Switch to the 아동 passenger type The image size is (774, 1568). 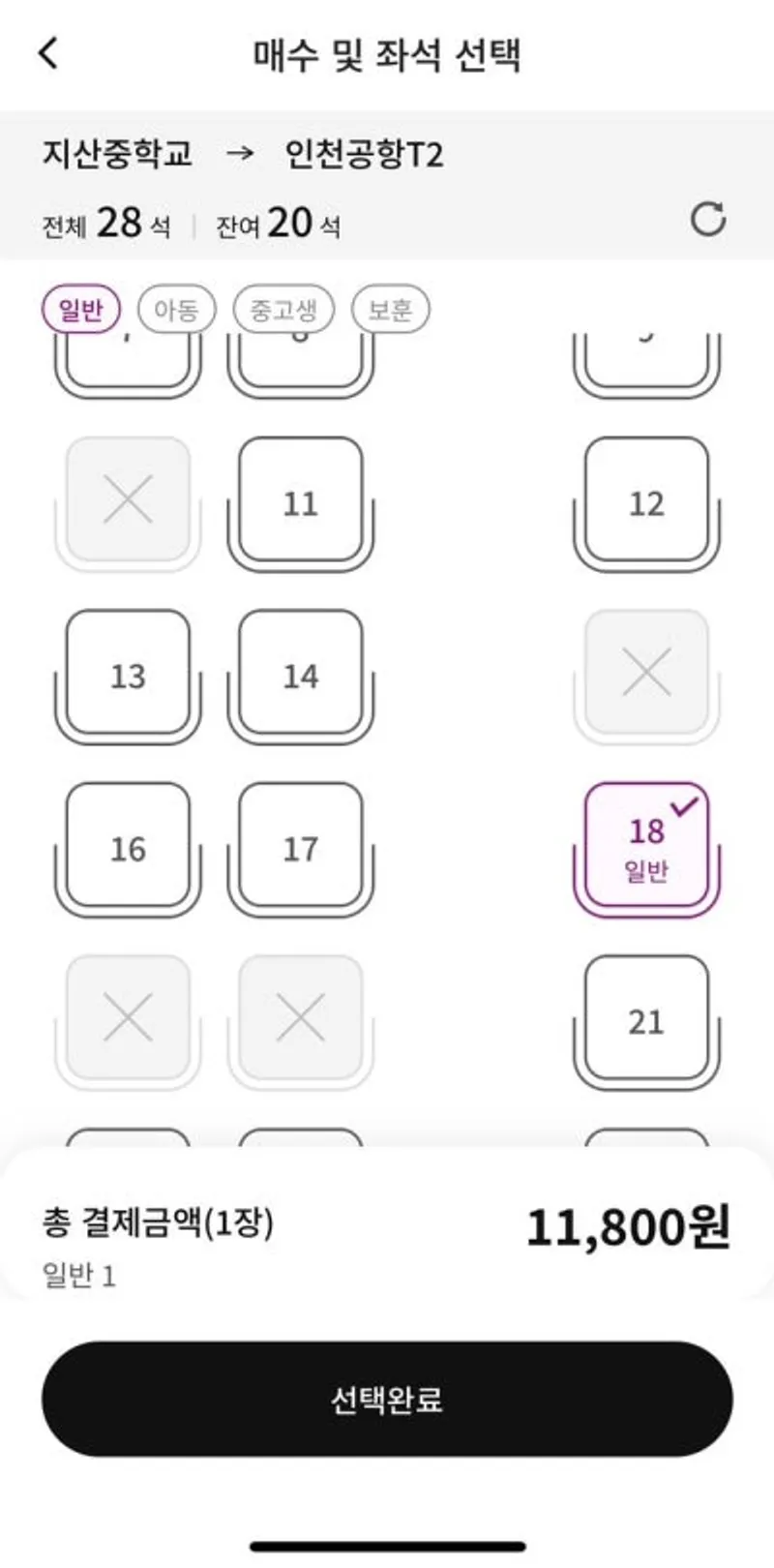pos(175,310)
